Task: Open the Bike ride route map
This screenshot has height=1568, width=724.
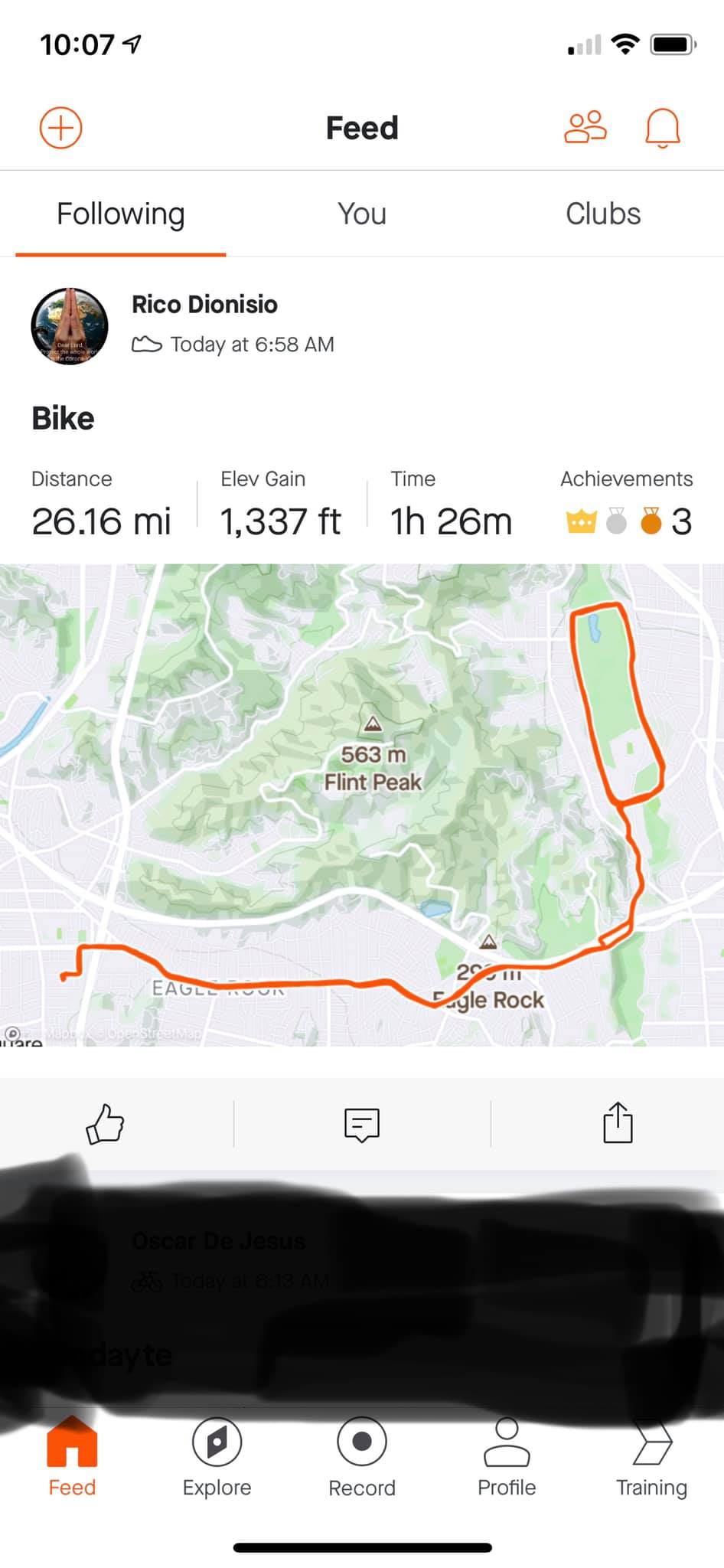Action: 362,804
